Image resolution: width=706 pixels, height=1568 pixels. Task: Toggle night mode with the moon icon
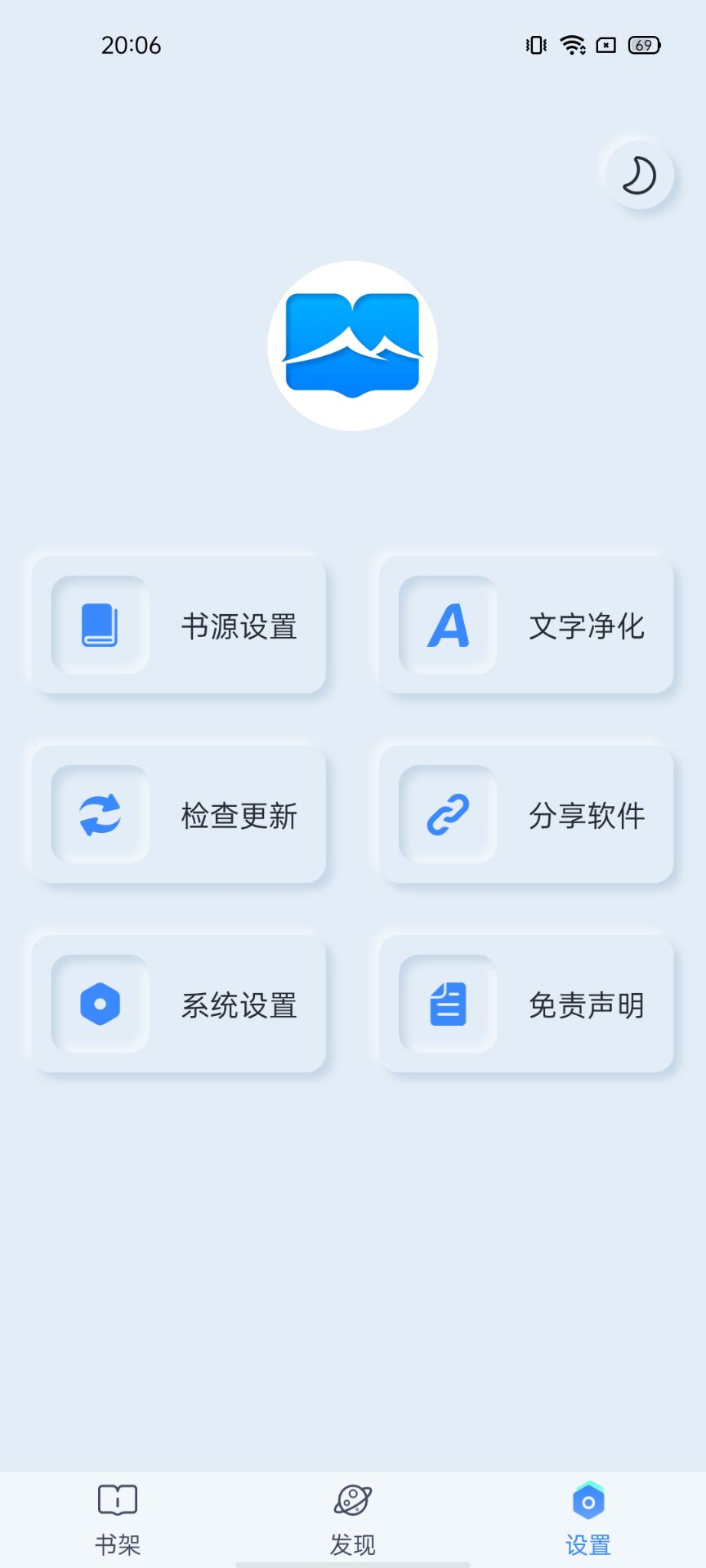(639, 176)
